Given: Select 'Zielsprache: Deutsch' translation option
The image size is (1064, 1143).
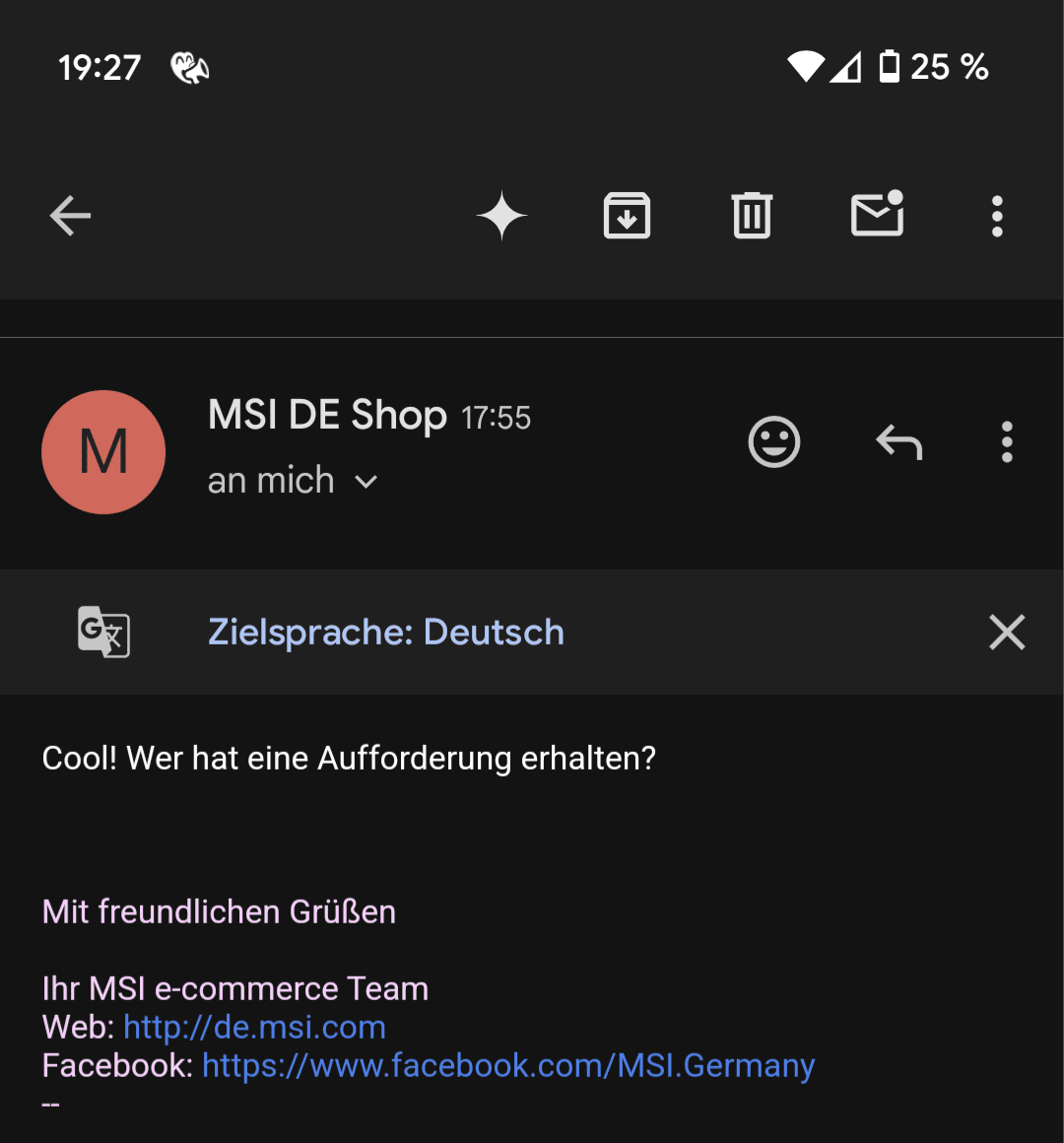Looking at the screenshot, I should pos(385,633).
